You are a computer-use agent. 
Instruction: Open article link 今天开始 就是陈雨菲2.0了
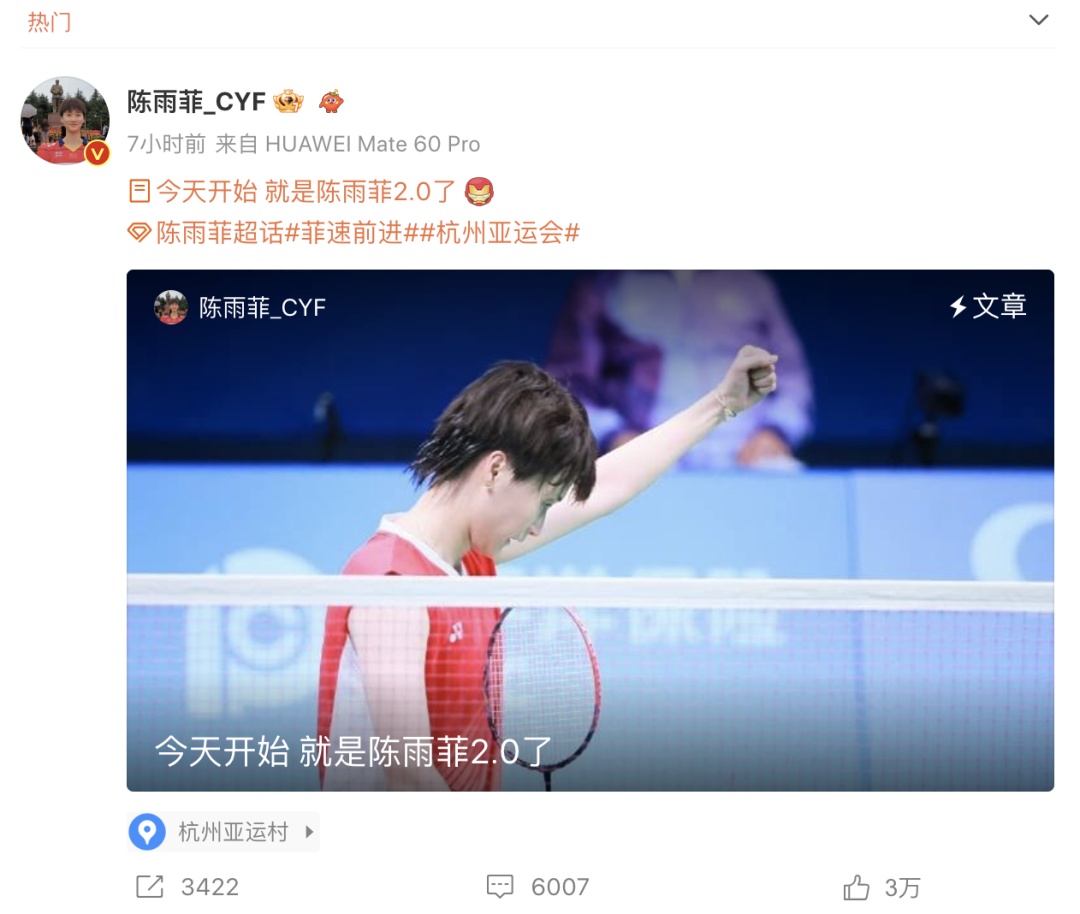coord(306,191)
